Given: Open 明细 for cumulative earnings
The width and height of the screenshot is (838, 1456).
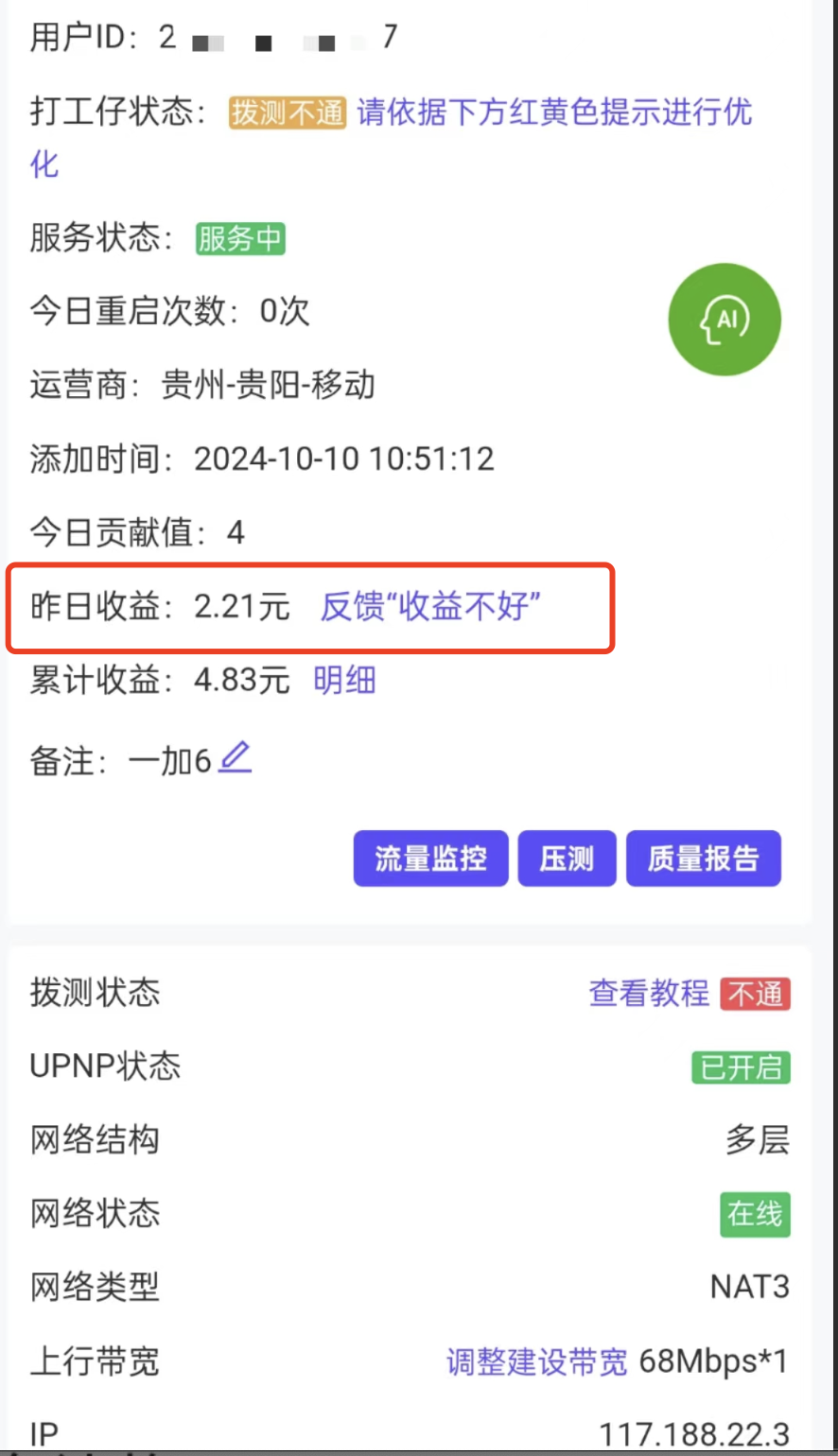Looking at the screenshot, I should tap(344, 680).
